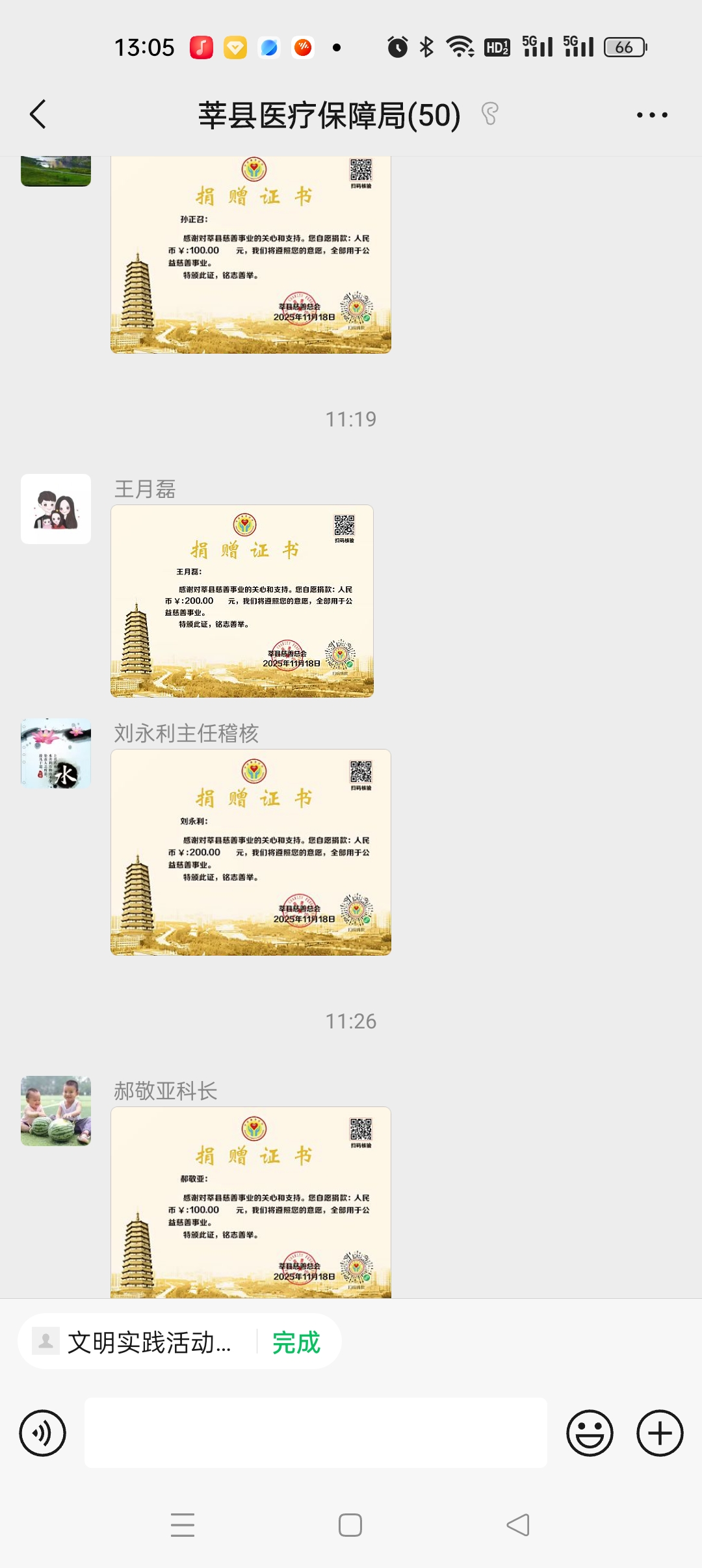Open 刘永利主任稽核's donation certificate image
The height and width of the screenshot is (1568, 702).
click(251, 852)
